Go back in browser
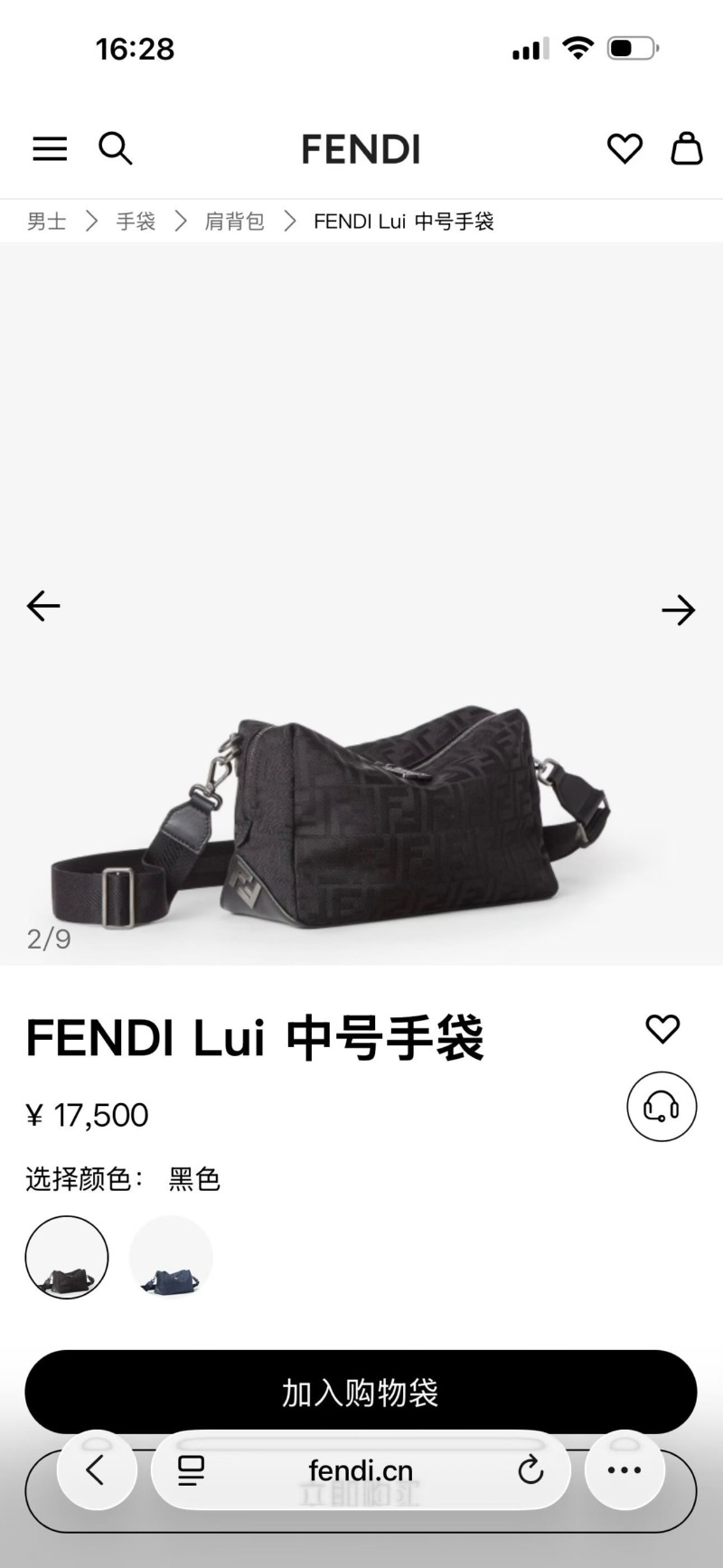This screenshot has height=1568, width=723. pyautogui.click(x=96, y=1470)
